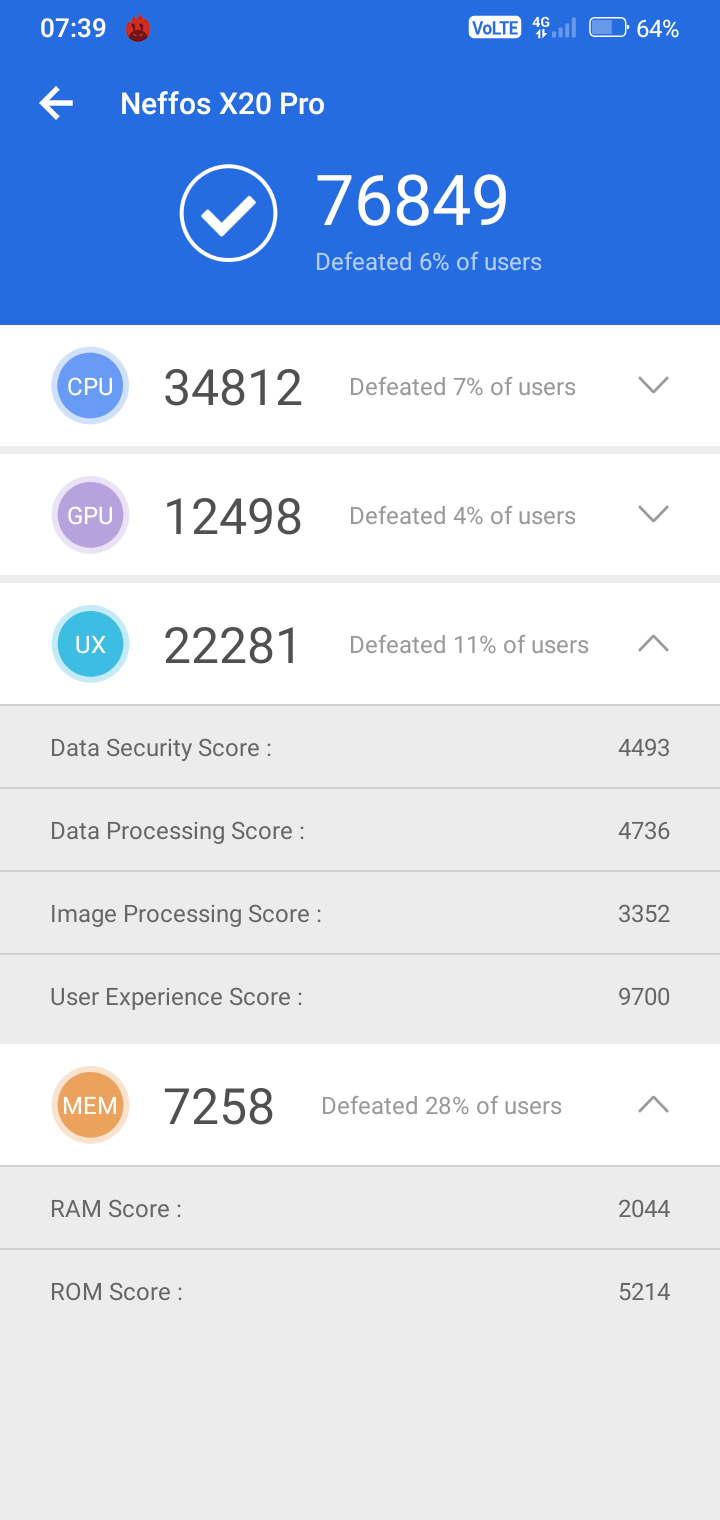Collapse the UX score breakdown

click(653, 644)
